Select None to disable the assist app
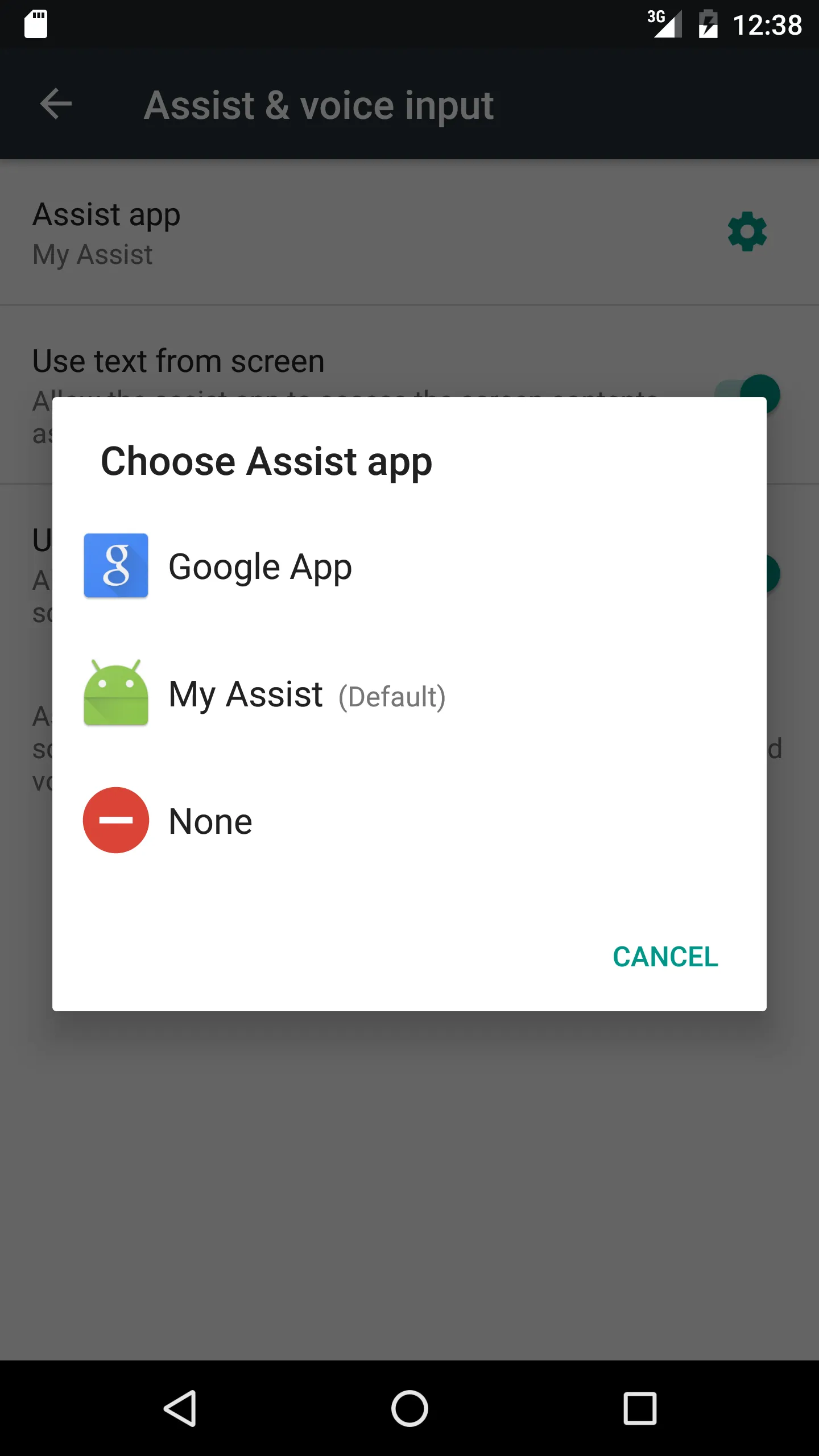Screen dimensions: 819x1456 tap(210, 821)
